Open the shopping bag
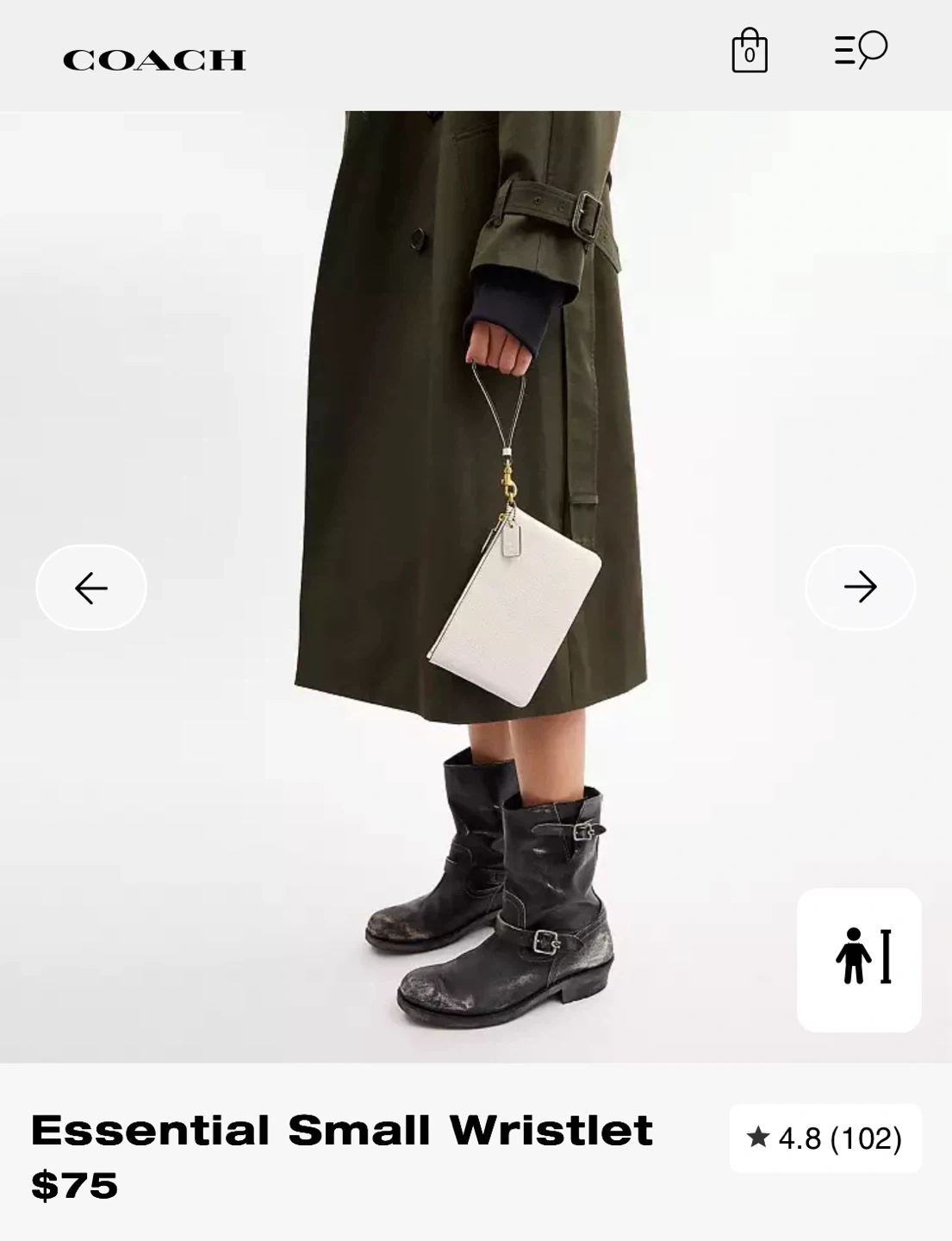This screenshot has width=952, height=1241. tap(749, 52)
